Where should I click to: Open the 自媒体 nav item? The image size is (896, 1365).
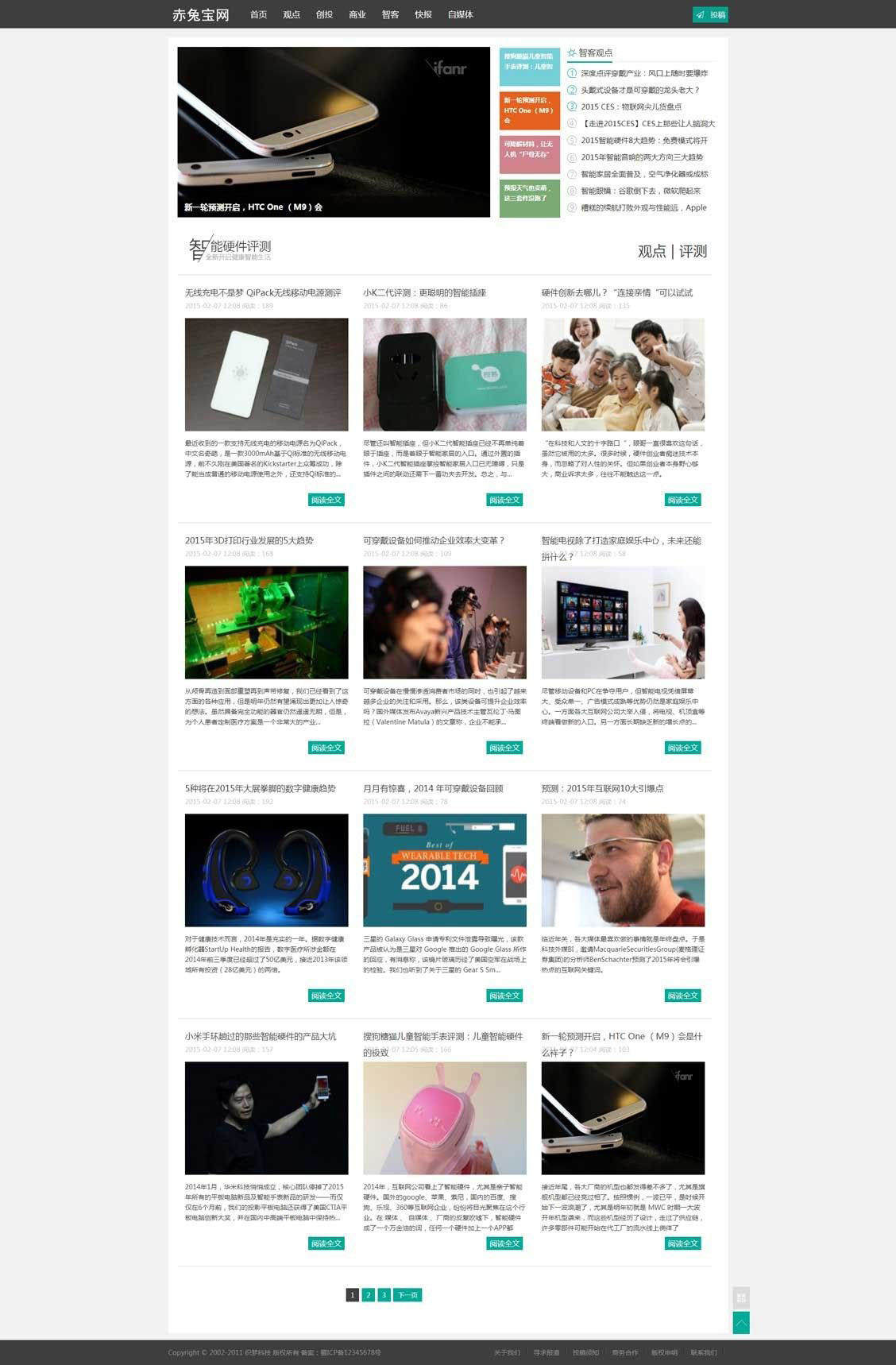point(460,14)
